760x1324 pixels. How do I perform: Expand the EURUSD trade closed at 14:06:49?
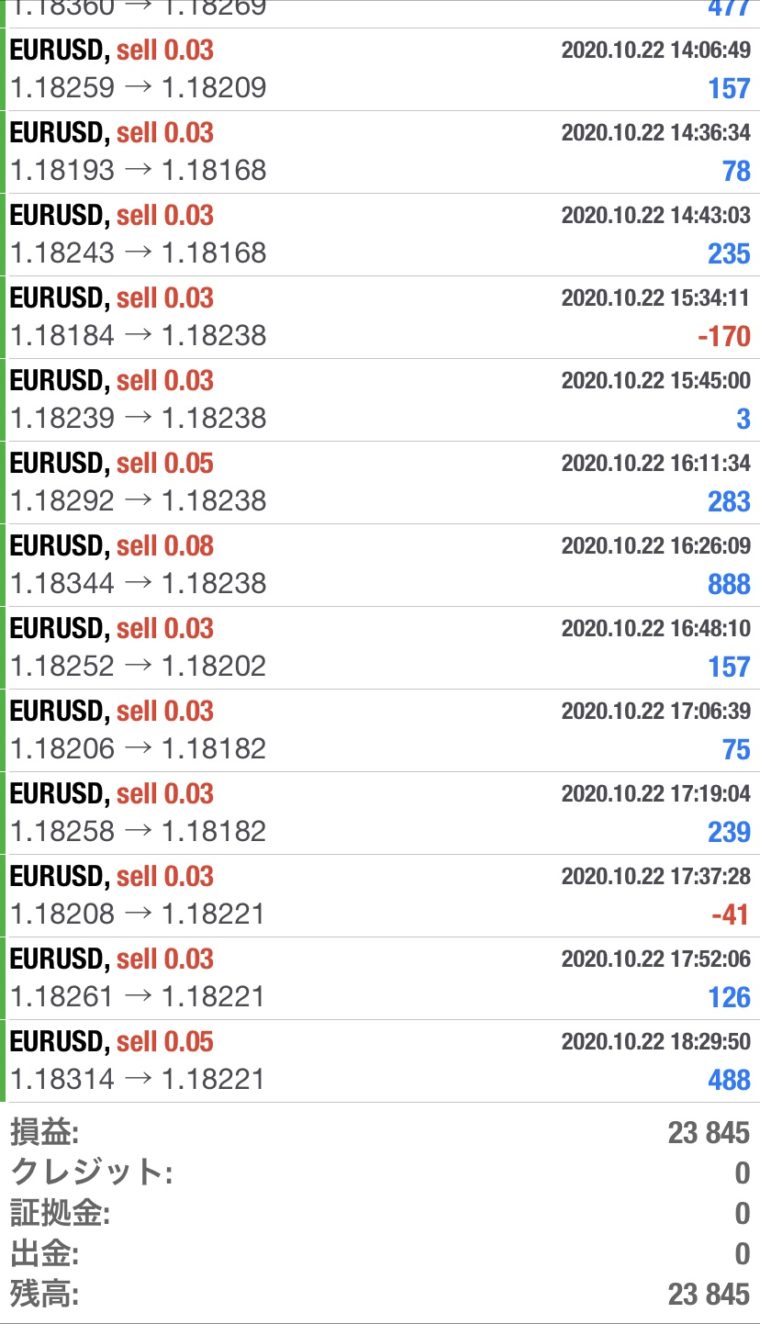click(x=380, y=69)
